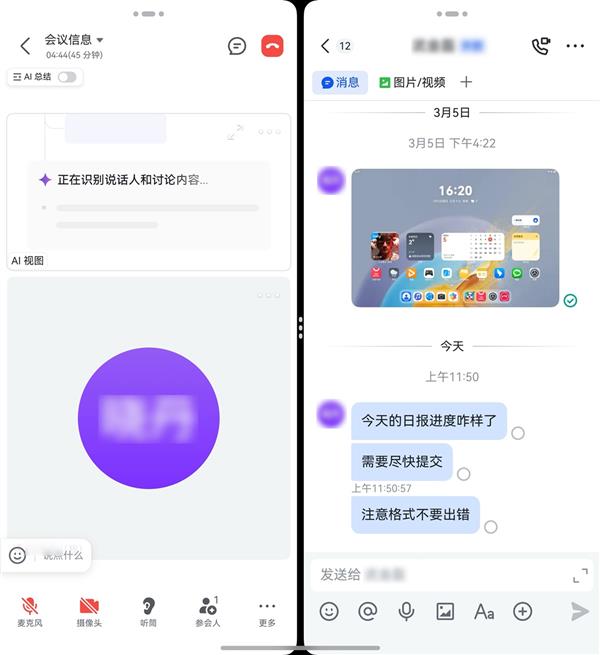This screenshot has width=600, height=655.
Task: View the 参会人 list
Action: tap(208, 611)
